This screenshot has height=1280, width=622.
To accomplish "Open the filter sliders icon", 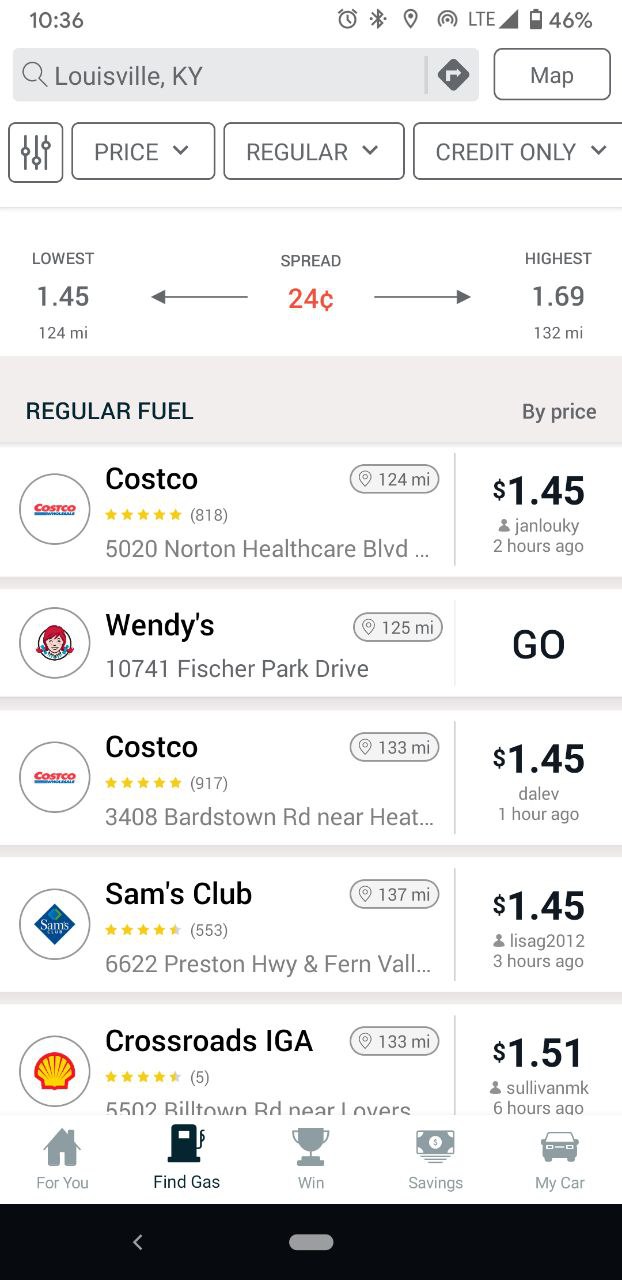I will pos(36,152).
